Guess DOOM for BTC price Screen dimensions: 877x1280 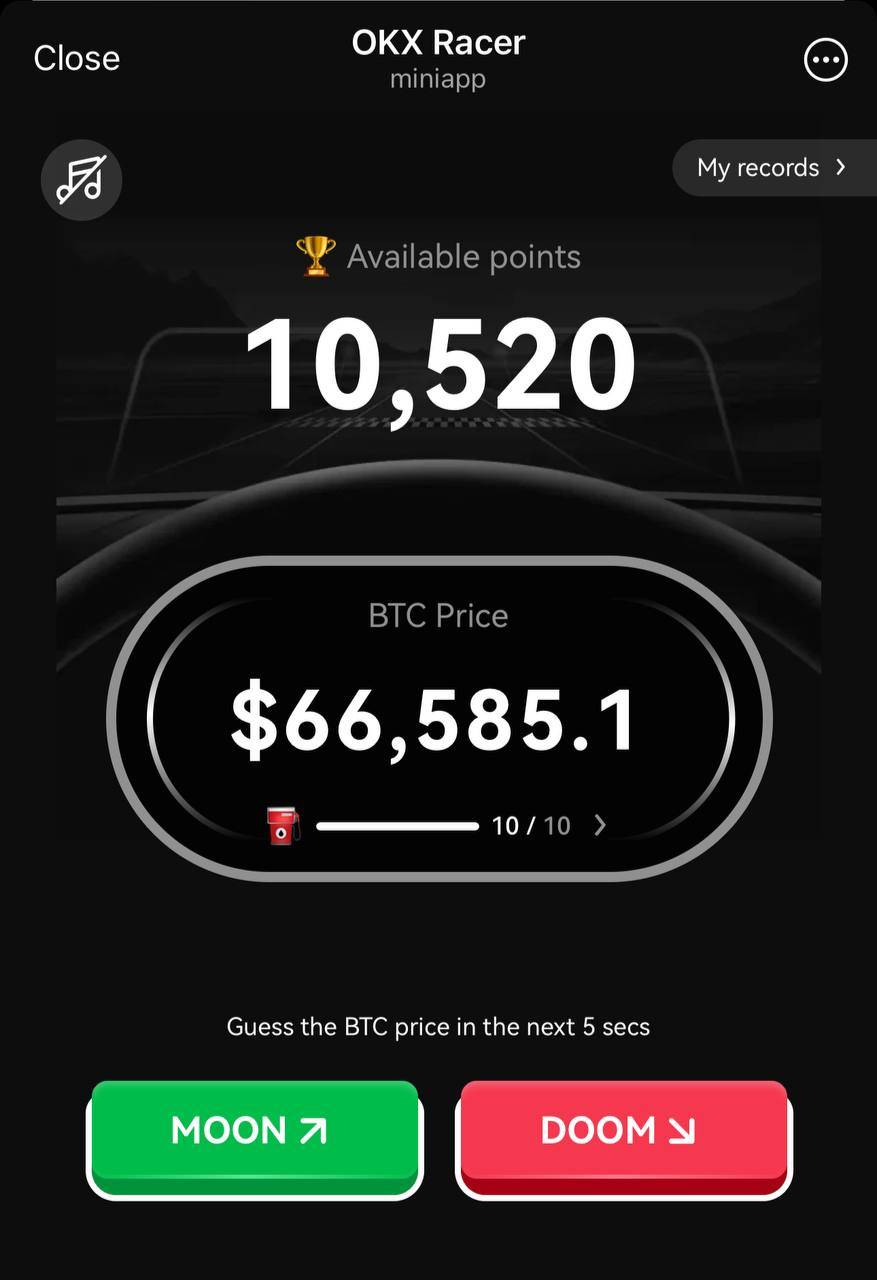tap(623, 1134)
